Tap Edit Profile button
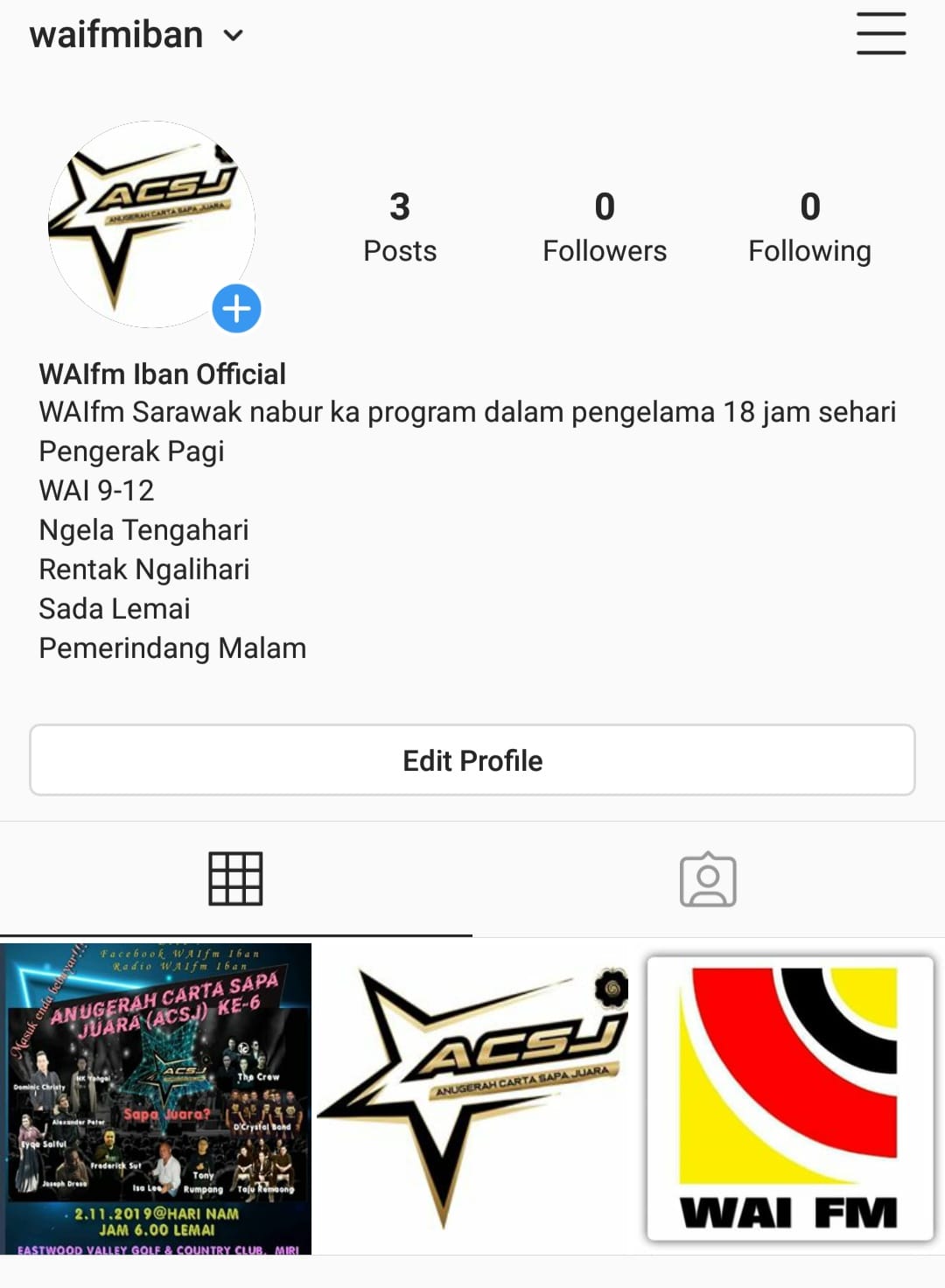 (x=472, y=759)
